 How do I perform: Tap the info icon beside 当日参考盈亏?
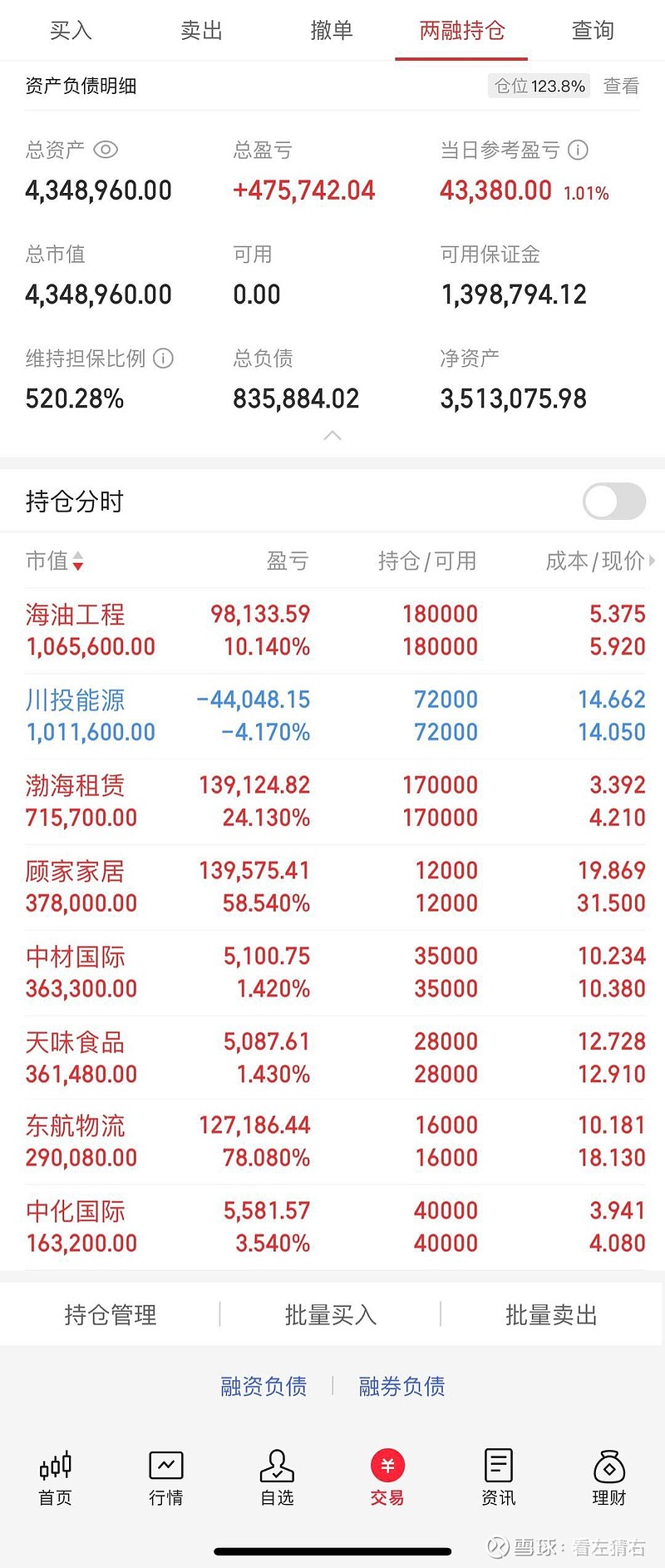[577, 151]
